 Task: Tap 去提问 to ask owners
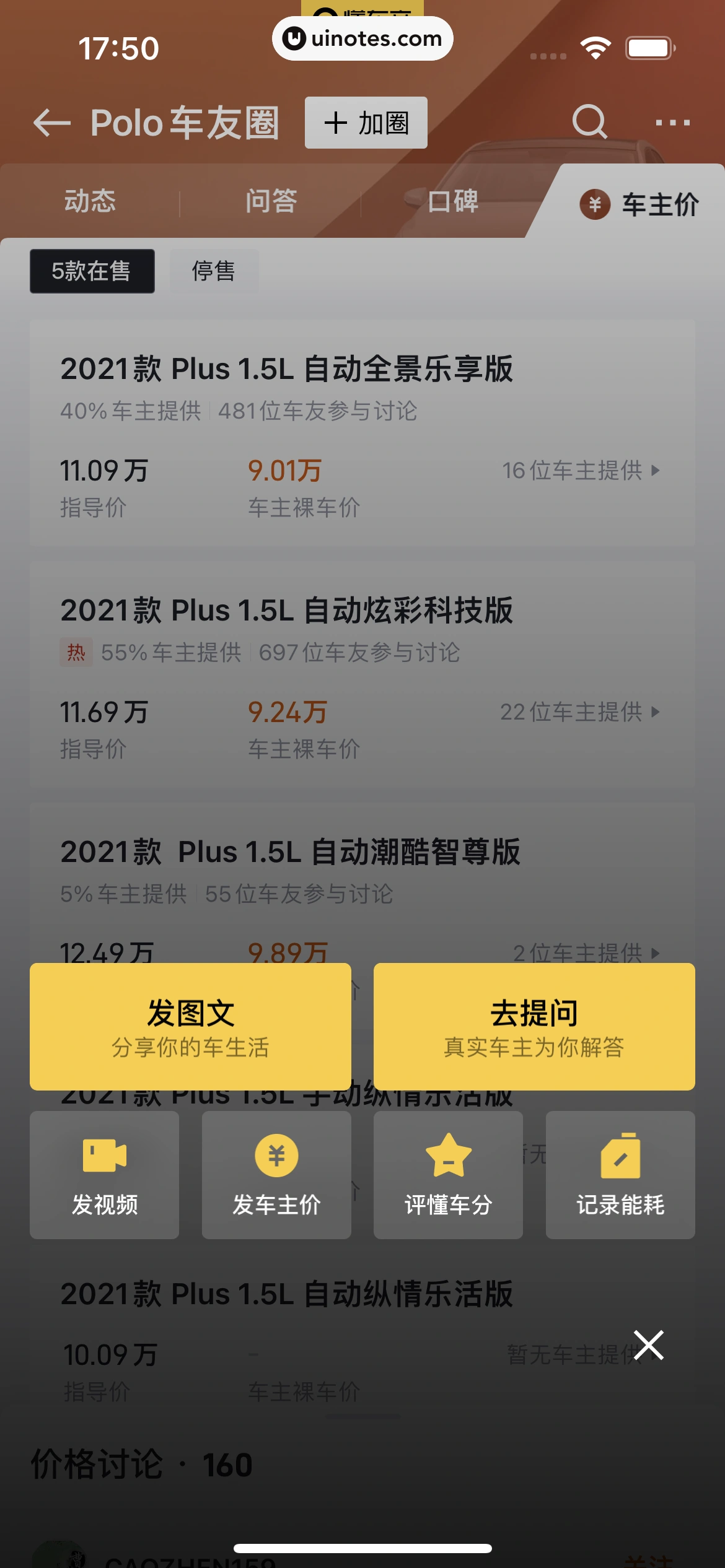pos(534,1026)
